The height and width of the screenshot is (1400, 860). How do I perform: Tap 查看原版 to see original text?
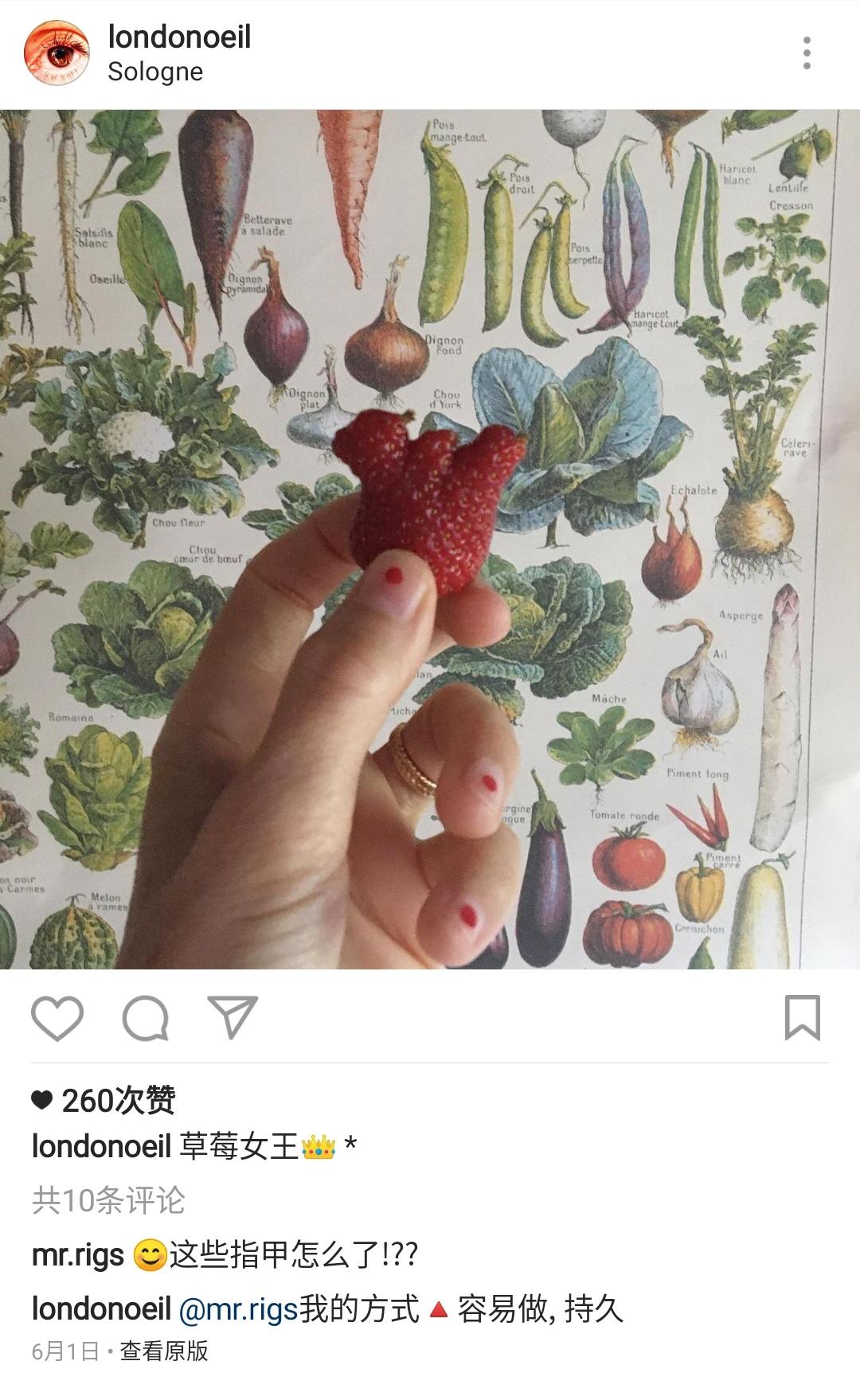(x=164, y=1351)
